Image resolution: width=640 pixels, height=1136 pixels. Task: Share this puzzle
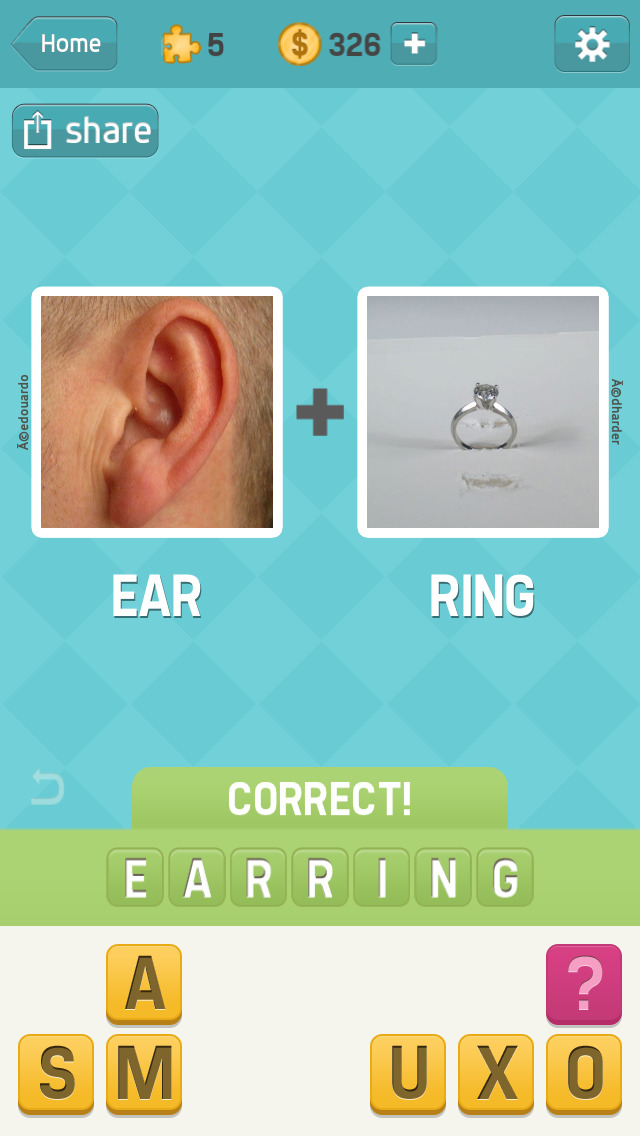click(85, 131)
